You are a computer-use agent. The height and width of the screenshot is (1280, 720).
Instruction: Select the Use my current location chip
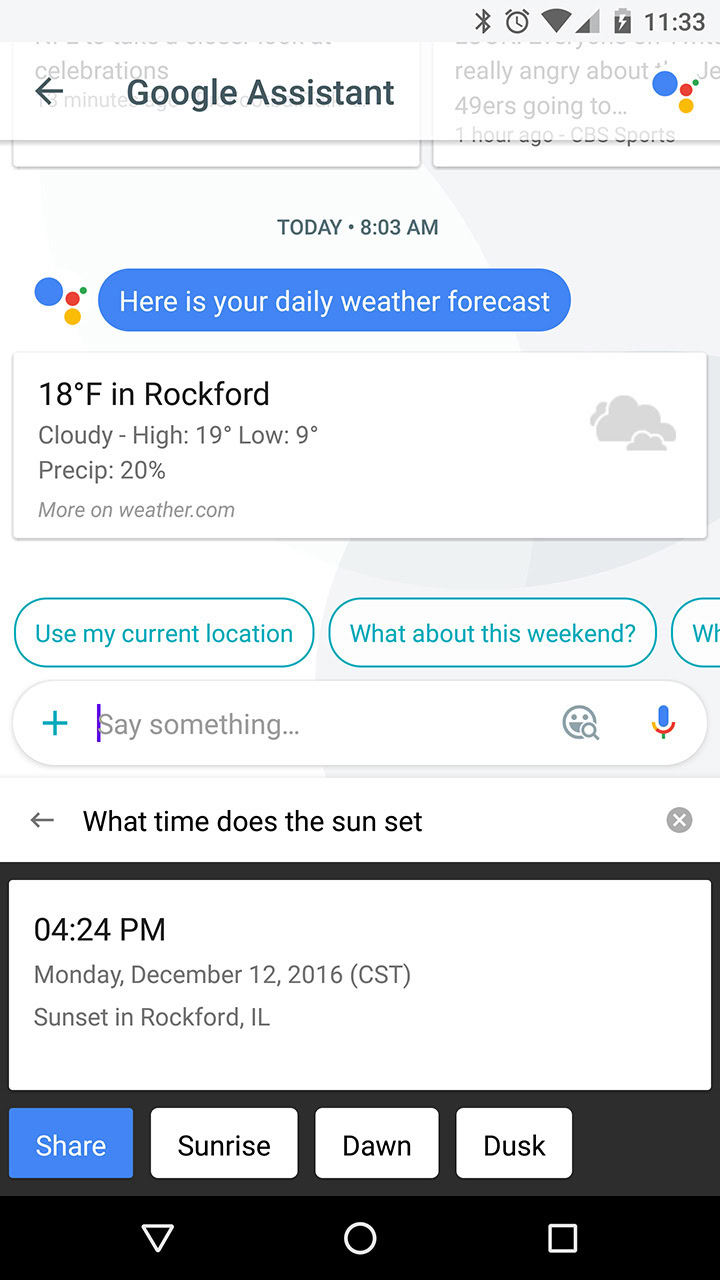[164, 633]
